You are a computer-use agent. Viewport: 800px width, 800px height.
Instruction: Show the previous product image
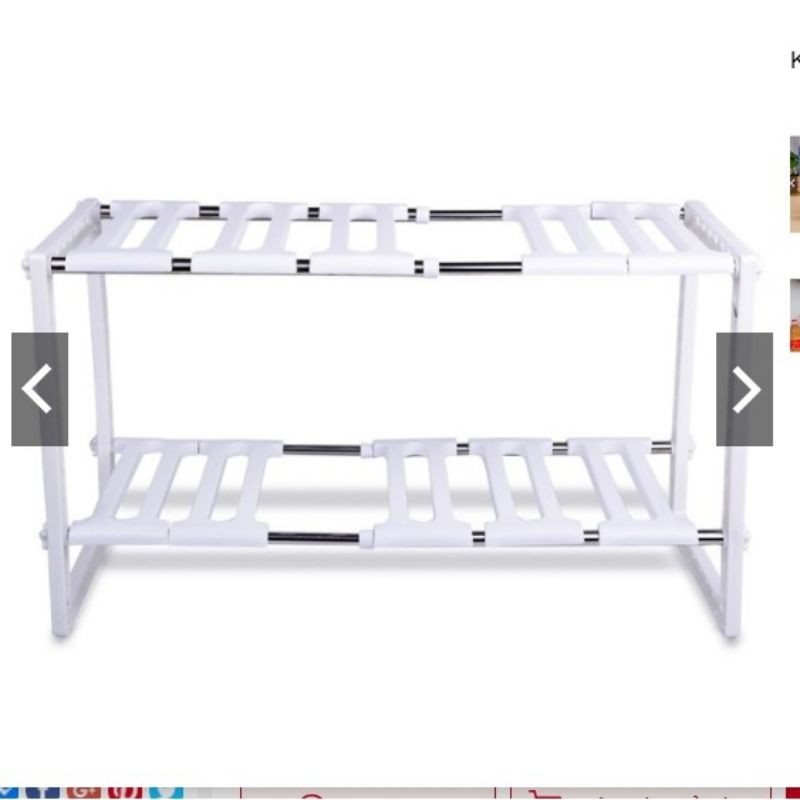(x=39, y=389)
